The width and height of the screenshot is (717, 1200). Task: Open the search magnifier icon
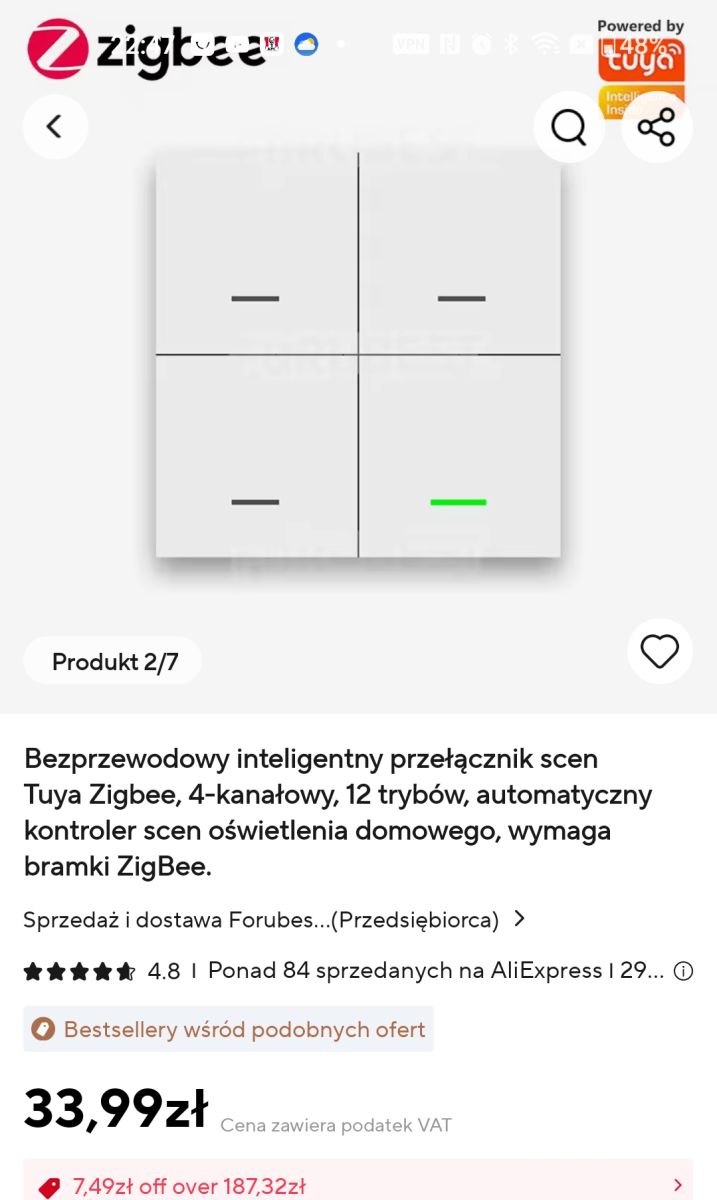coord(568,127)
